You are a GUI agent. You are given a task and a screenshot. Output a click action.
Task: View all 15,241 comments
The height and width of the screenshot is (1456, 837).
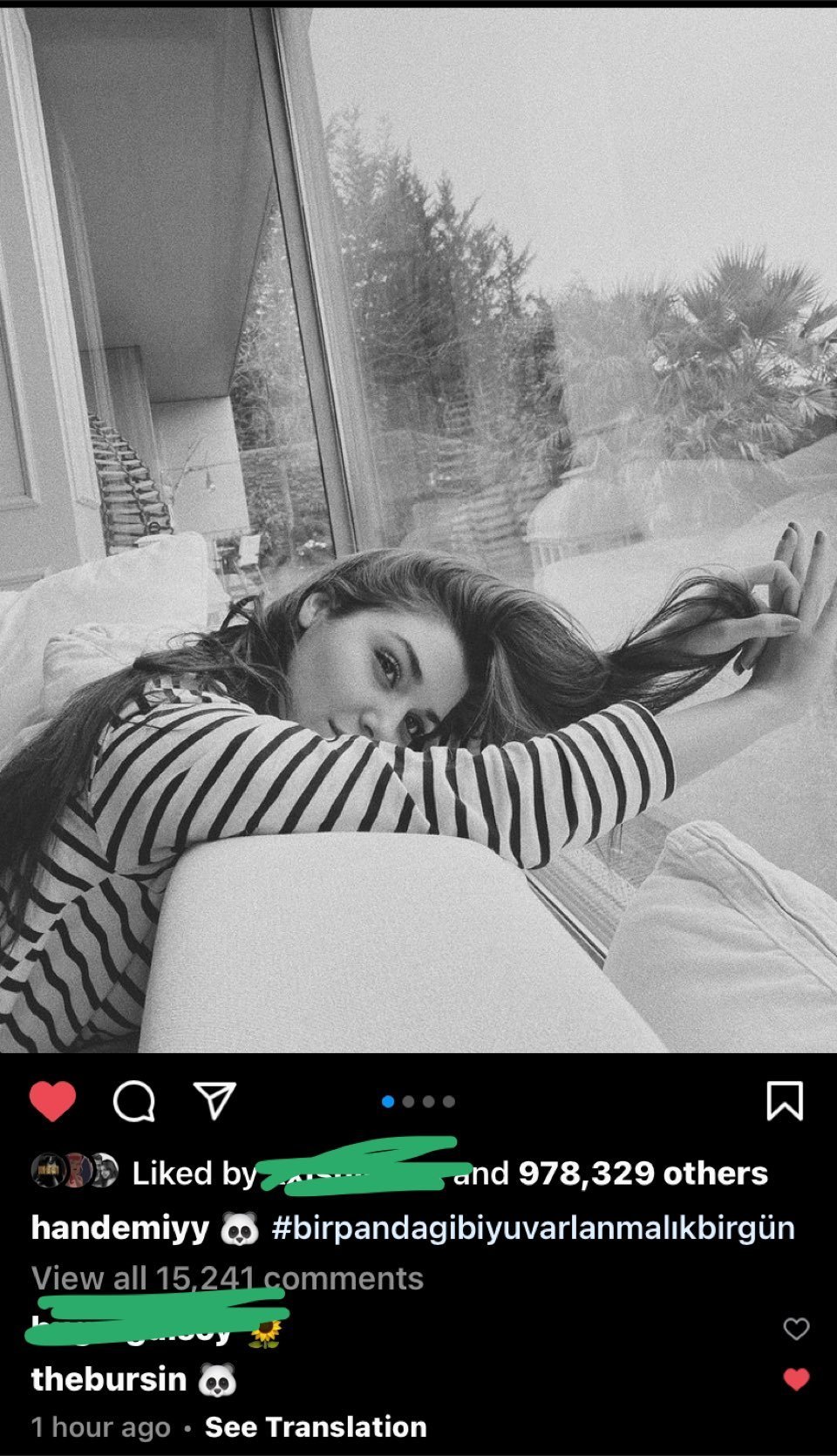click(228, 1278)
